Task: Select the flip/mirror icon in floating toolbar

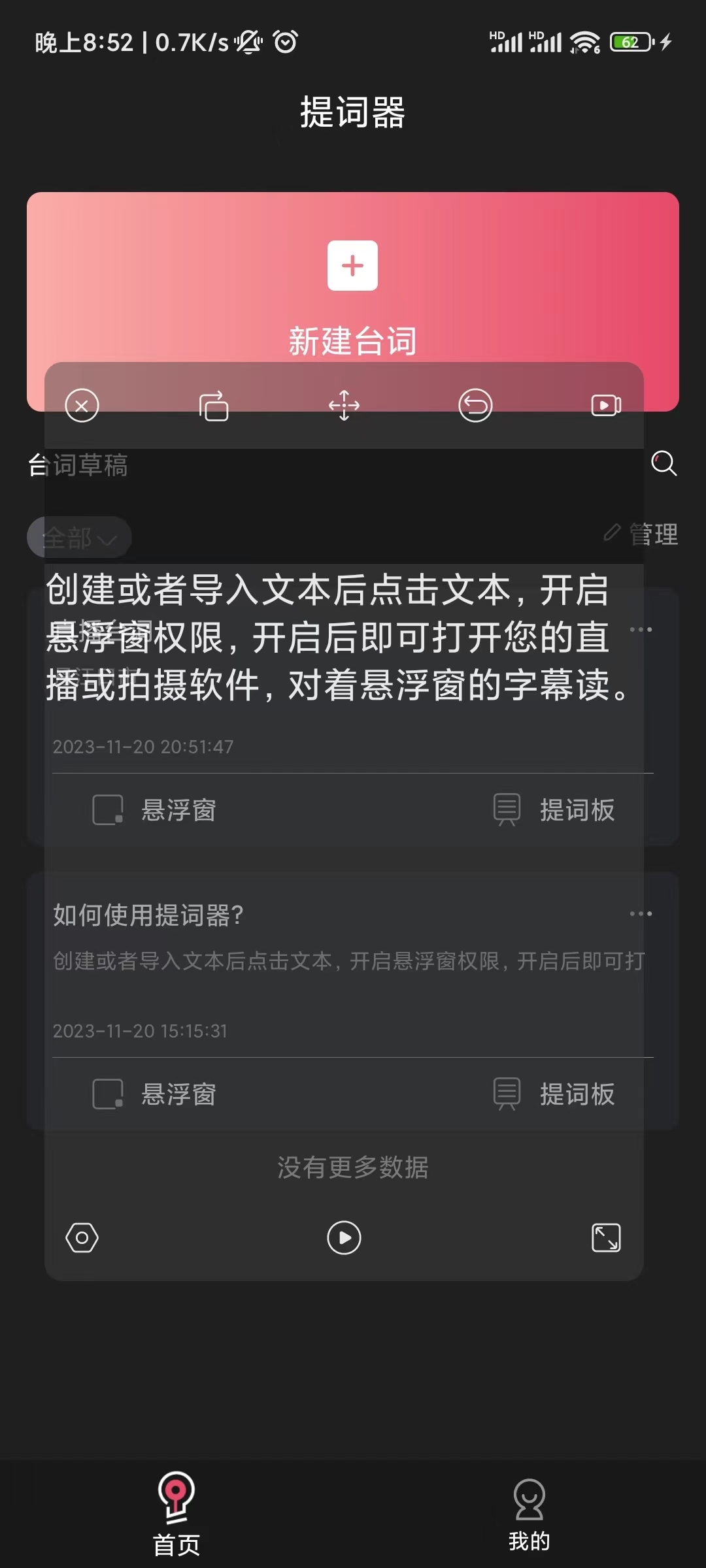Action: (x=213, y=405)
